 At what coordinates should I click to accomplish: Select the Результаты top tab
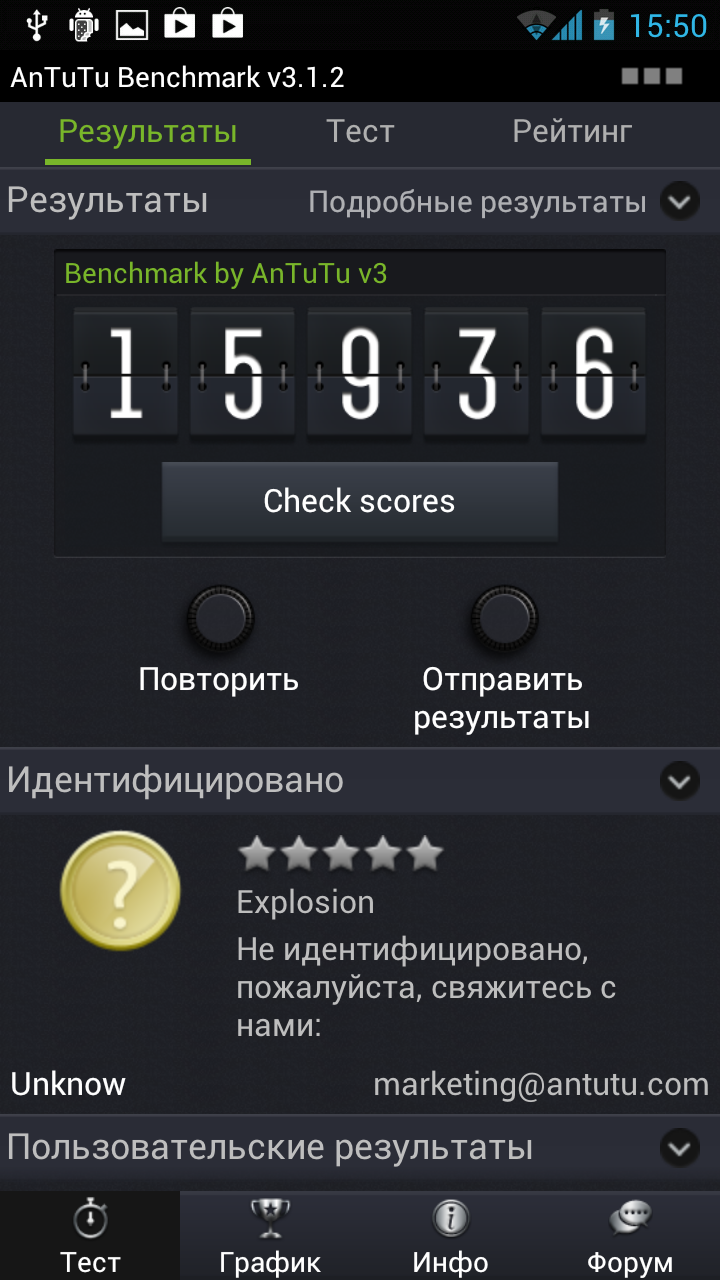148,132
